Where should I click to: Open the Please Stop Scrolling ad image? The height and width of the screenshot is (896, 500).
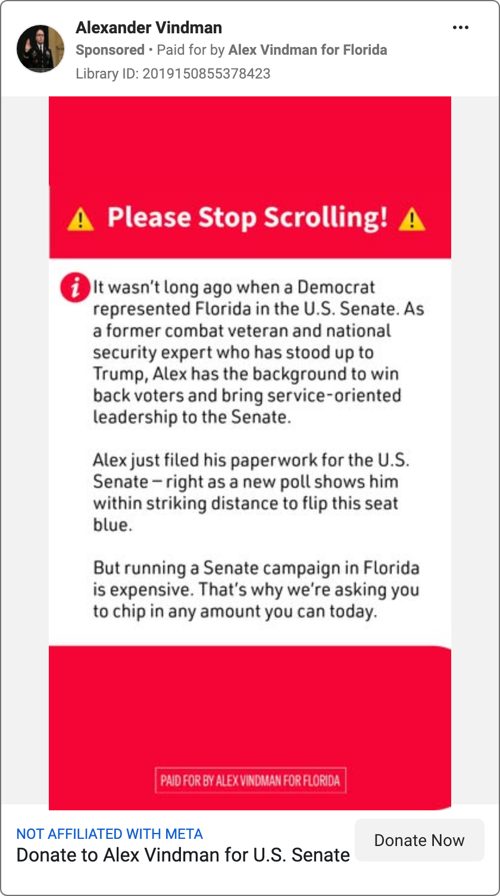250,453
